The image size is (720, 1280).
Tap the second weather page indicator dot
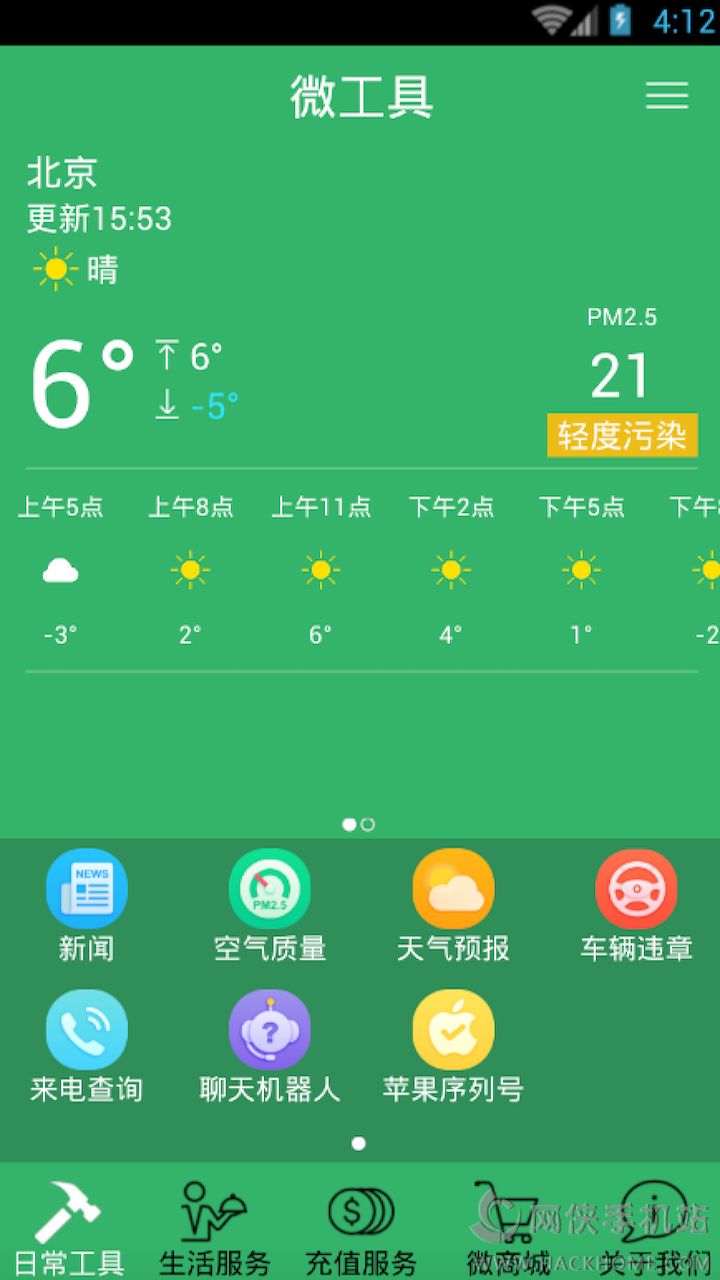pos(368,825)
